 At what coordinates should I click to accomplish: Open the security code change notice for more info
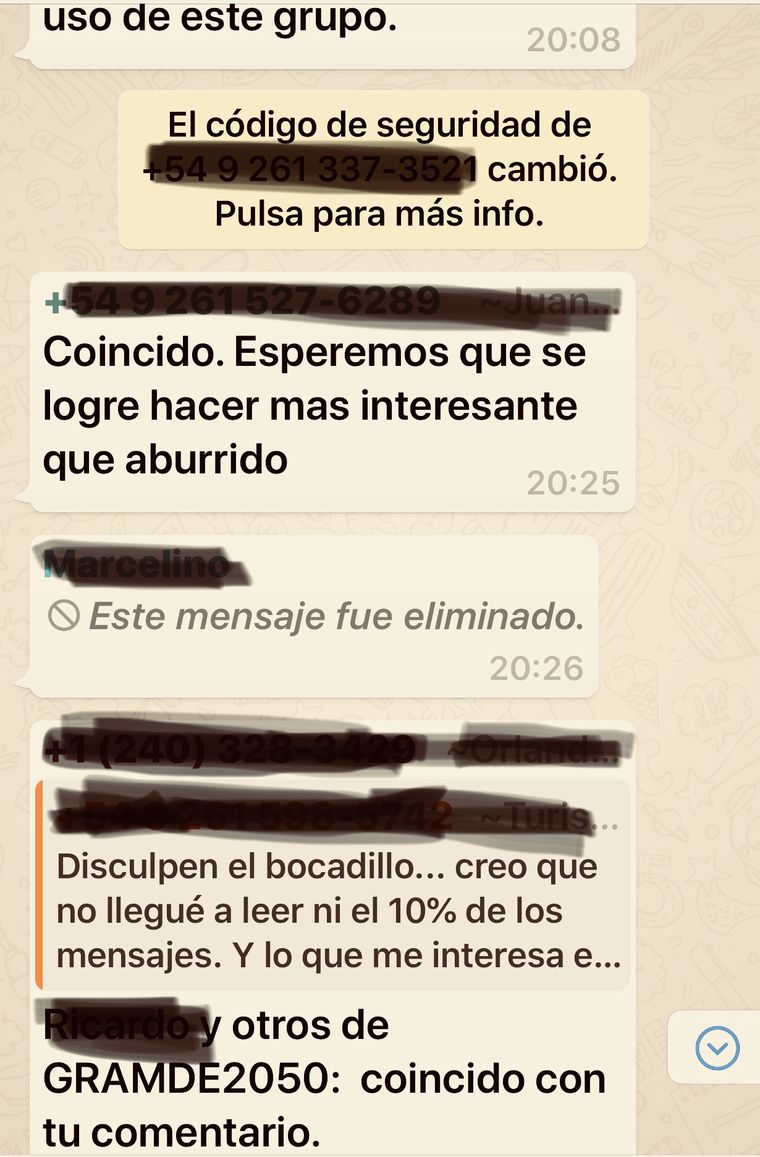pyautogui.click(x=382, y=170)
